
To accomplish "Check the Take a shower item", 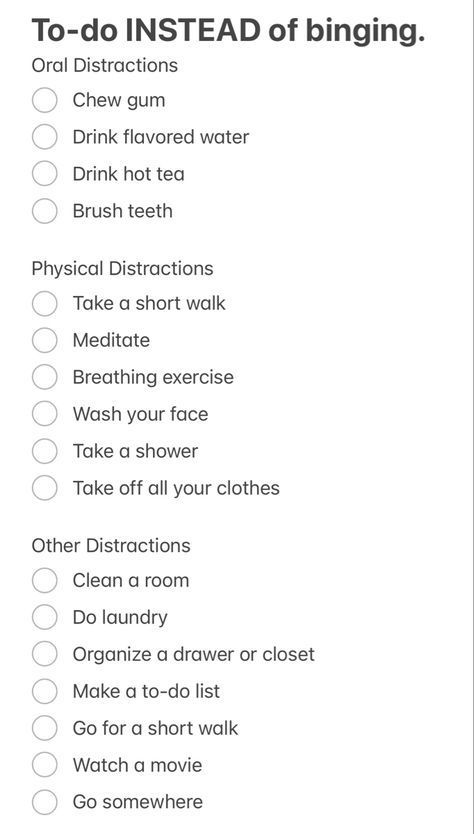I will pyautogui.click(x=44, y=451).
